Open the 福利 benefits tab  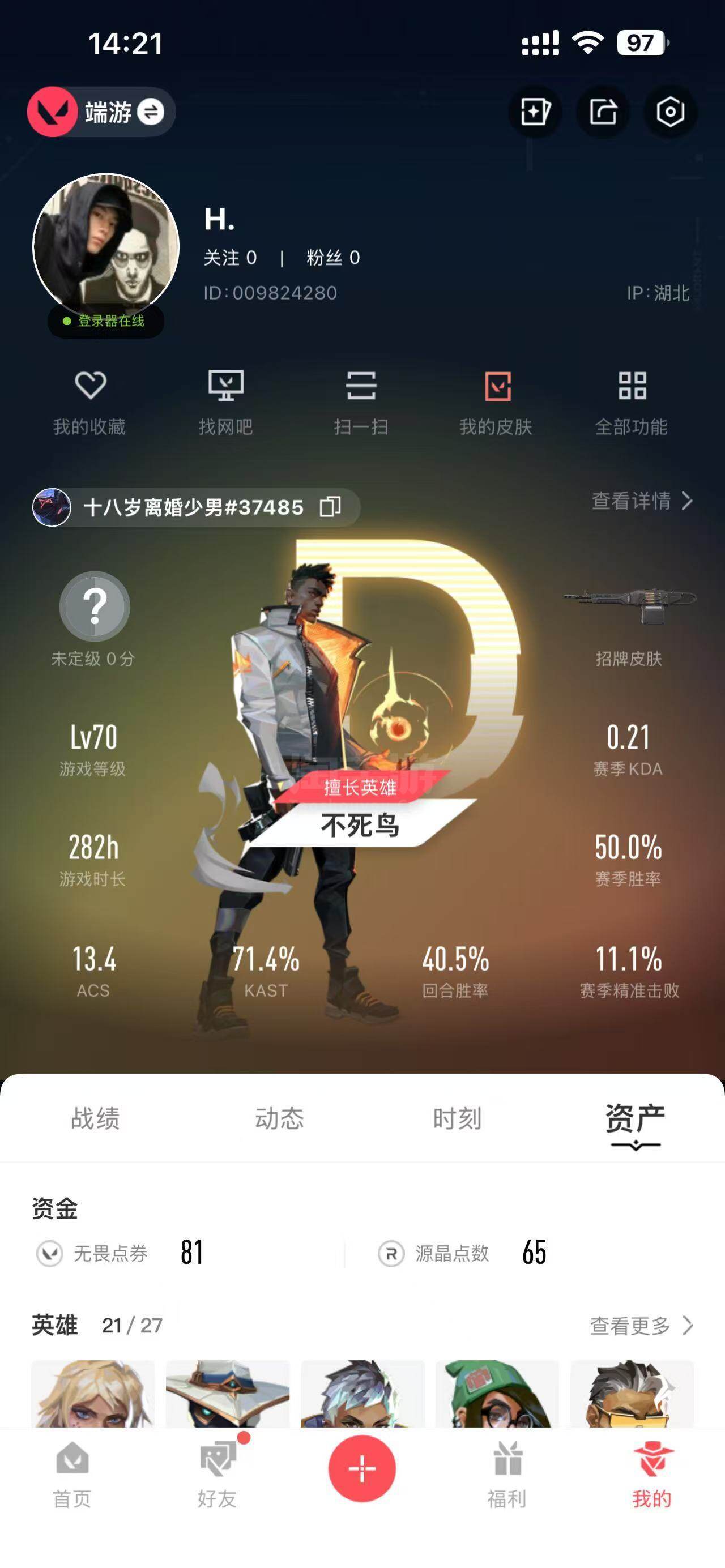click(x=507, y=1474)
